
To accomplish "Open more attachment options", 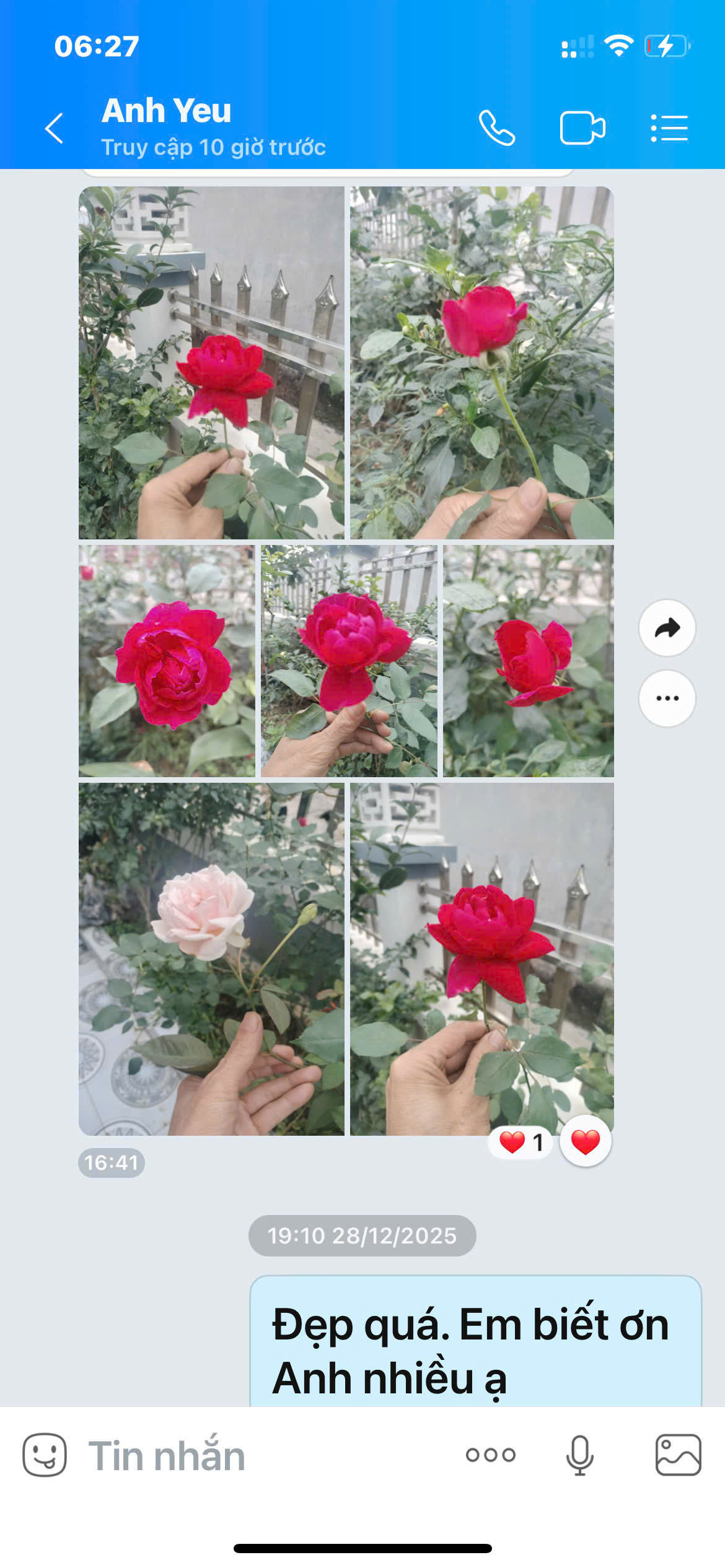I will tap(491, 1455).
